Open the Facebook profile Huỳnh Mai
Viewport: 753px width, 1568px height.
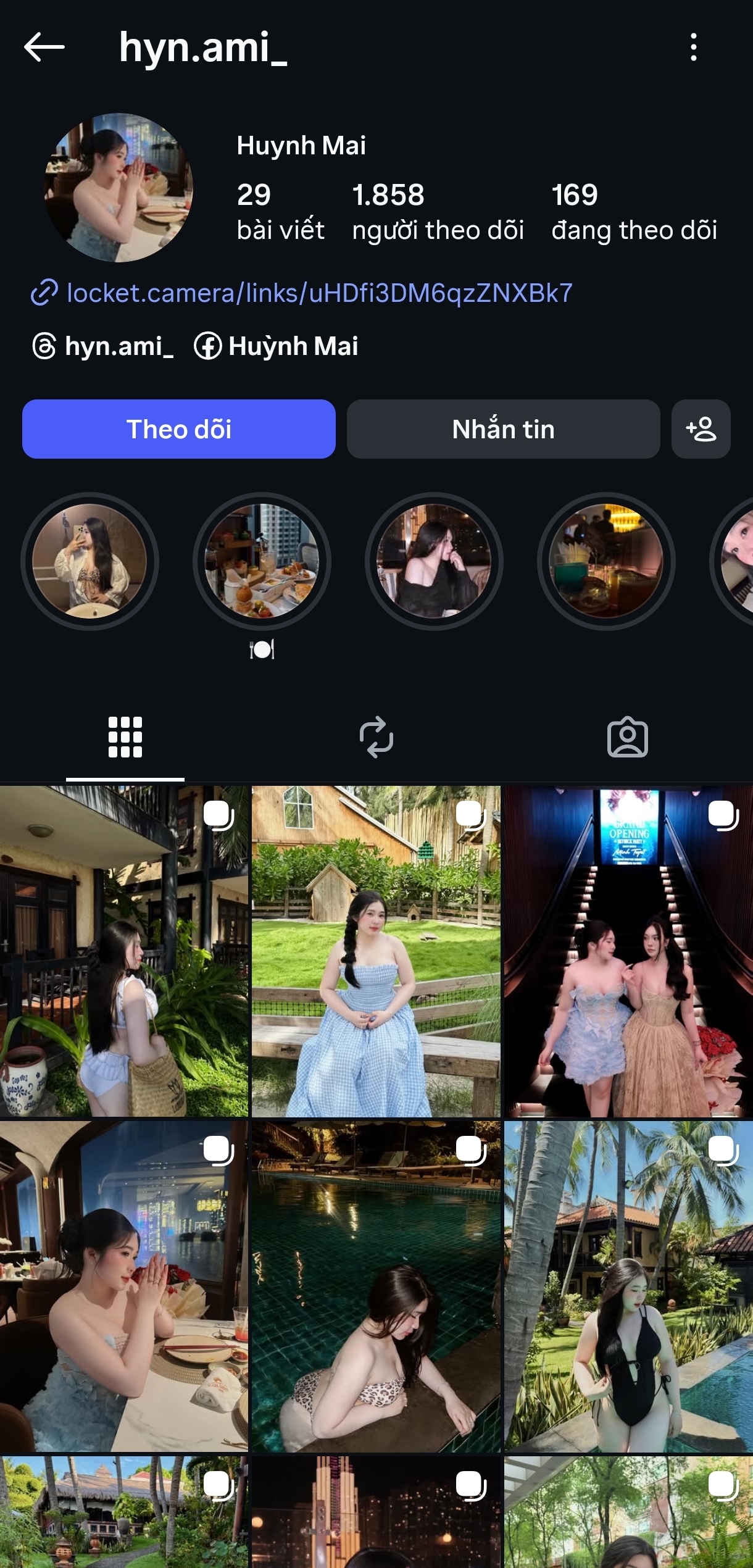point(277,346)
